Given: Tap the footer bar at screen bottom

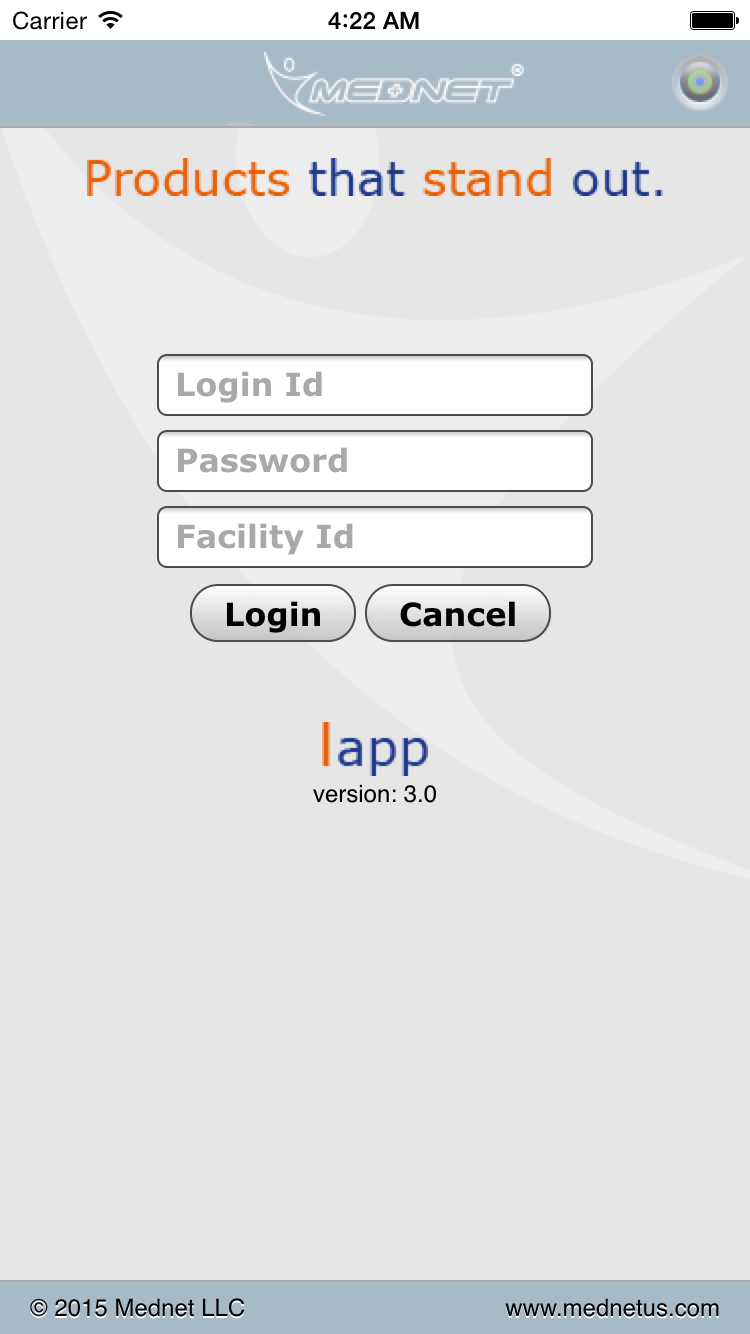Looking at the screenshot, I should (375, 1307).
